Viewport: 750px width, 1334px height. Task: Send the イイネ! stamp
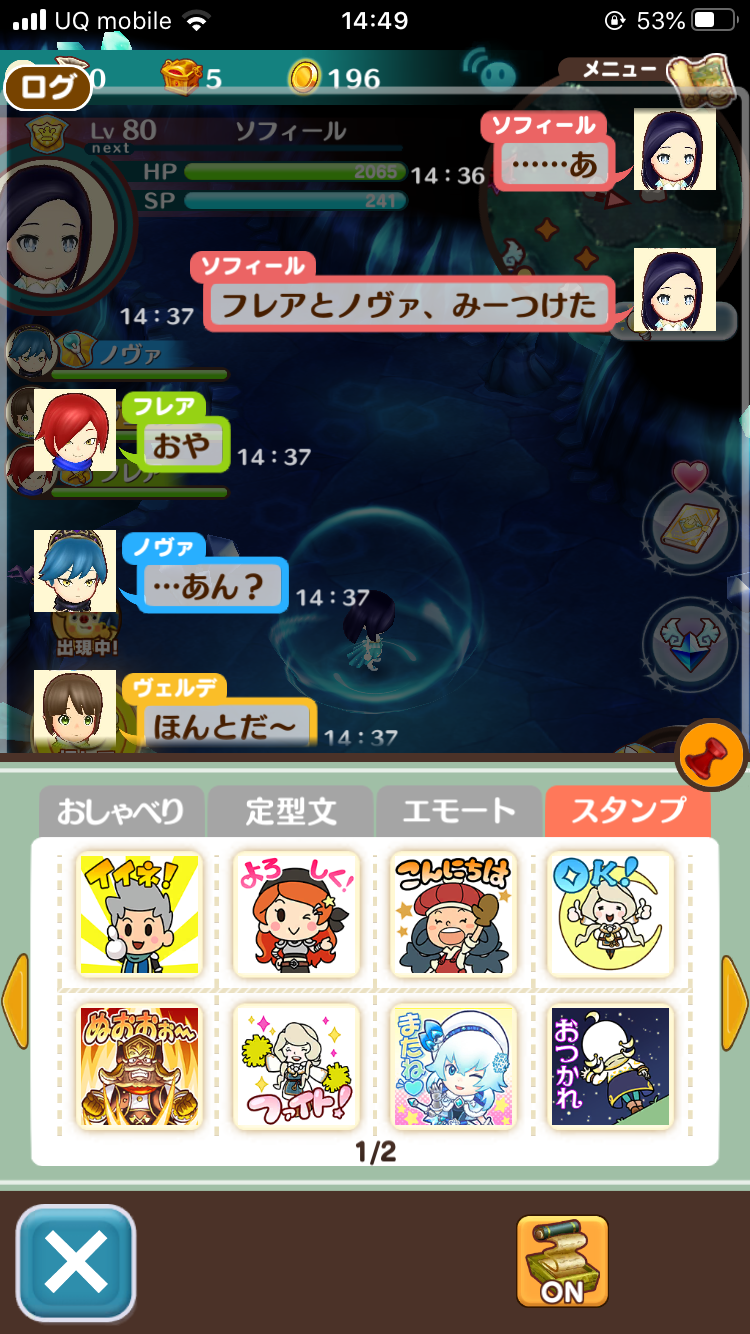[x=139, y=914]
